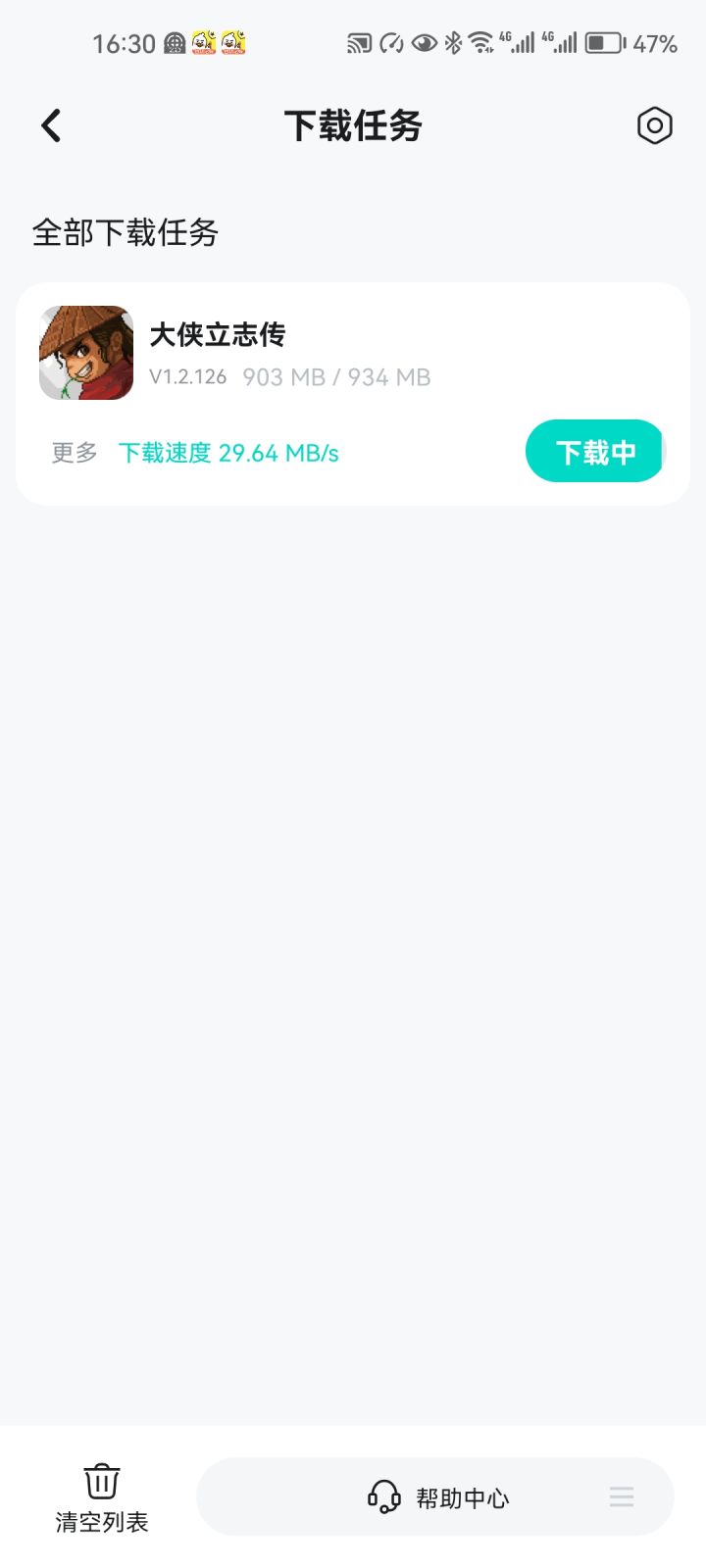The height and width of the screenshot is (1568, 706).
Task: Open settings via the octagon icon
Action: click(x=654, y=125)
